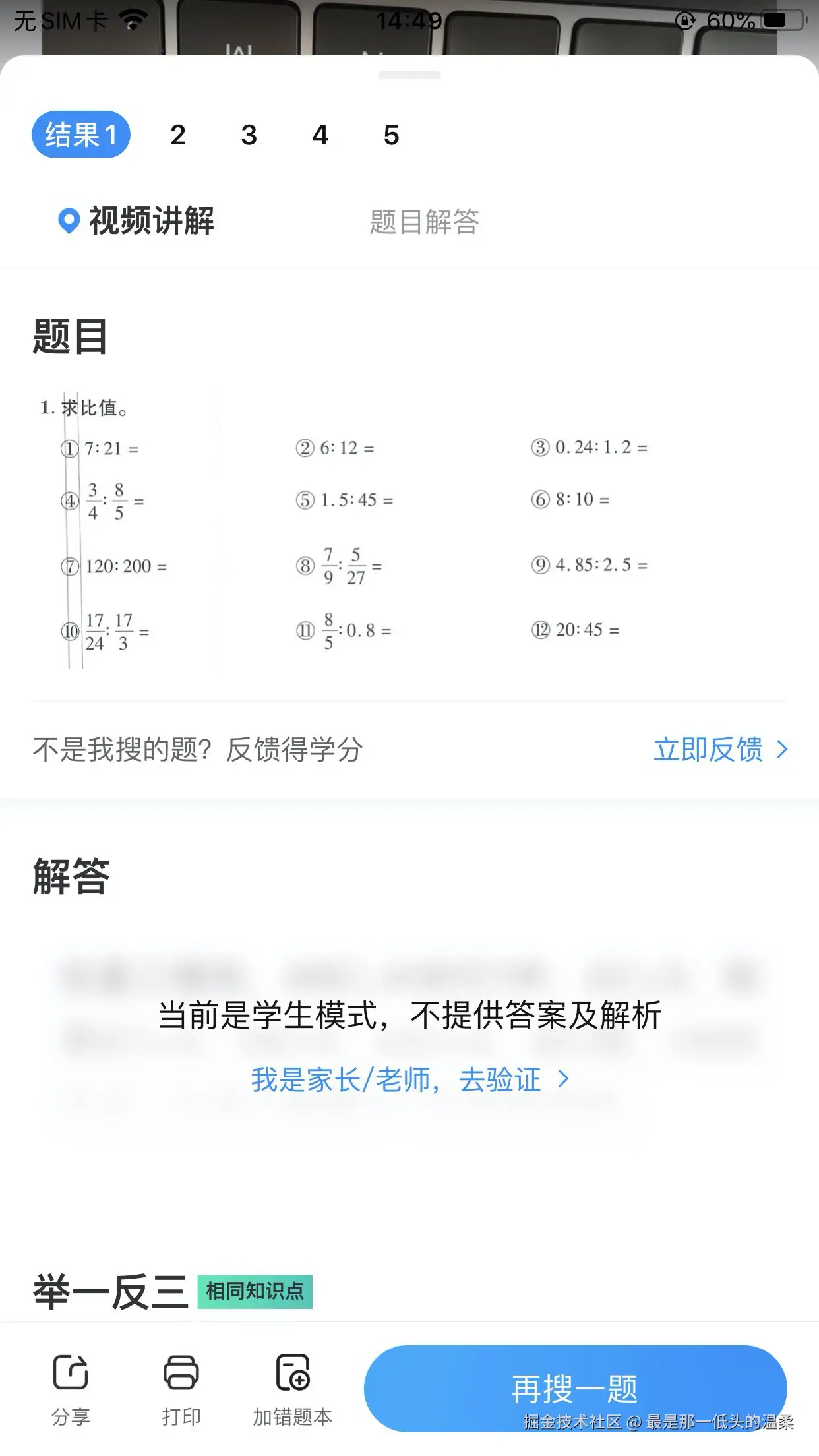This screenshot has height=1456, width=819.
Task: Switch to result 2 tab
Action: (178, 135)
